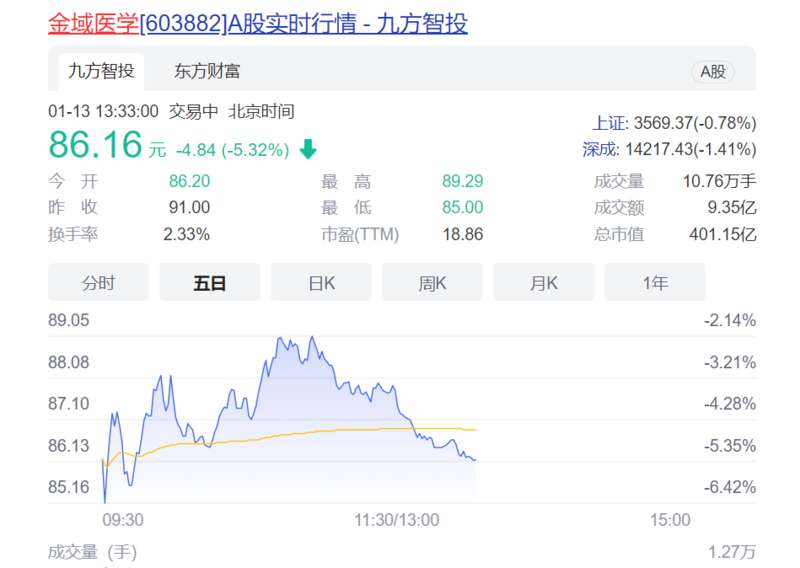The image size is (800, 568).
Task: Select the 五日 chart tab
Action: tap(209, 283)
